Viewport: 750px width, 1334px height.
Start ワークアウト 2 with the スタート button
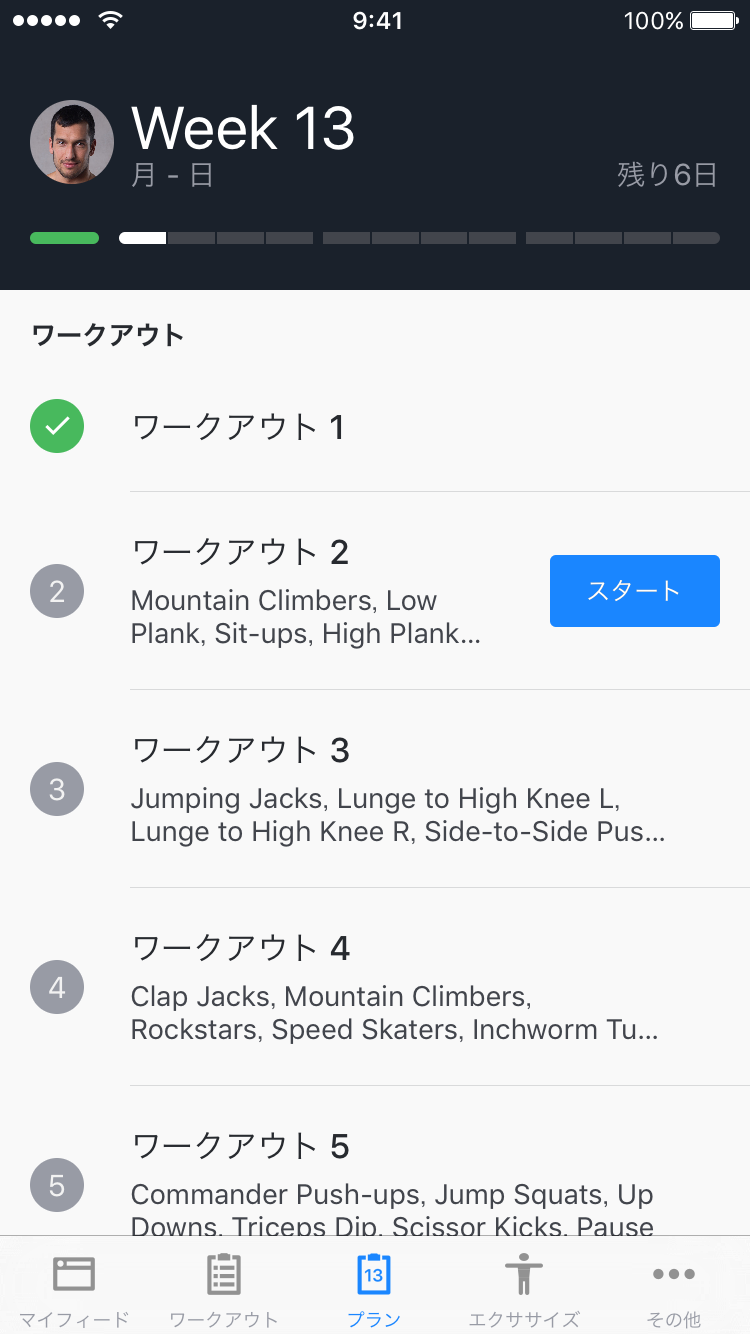(635, 591)
